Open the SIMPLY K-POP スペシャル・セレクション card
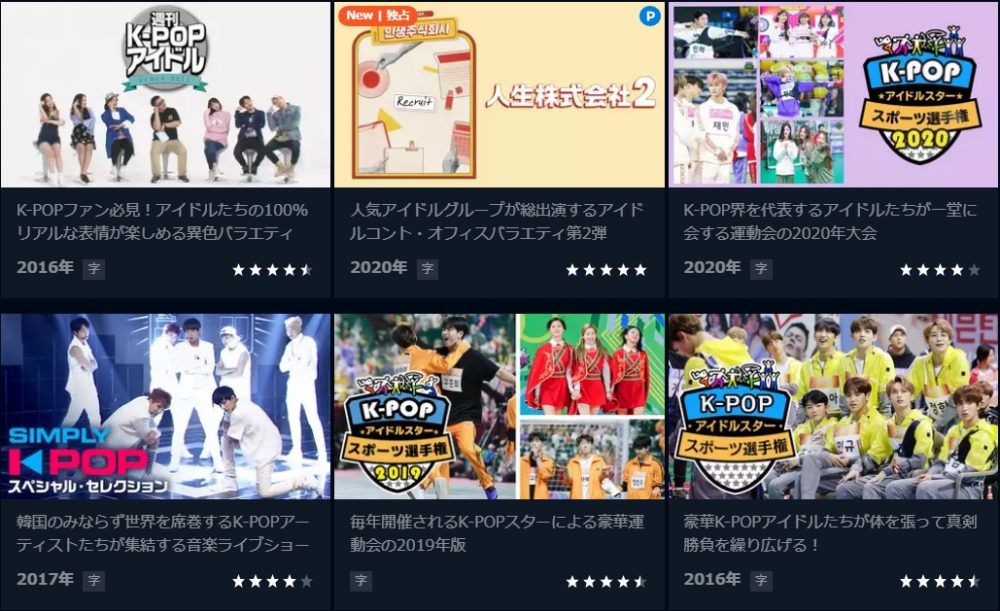The image size is (1000, 611). 165,407
